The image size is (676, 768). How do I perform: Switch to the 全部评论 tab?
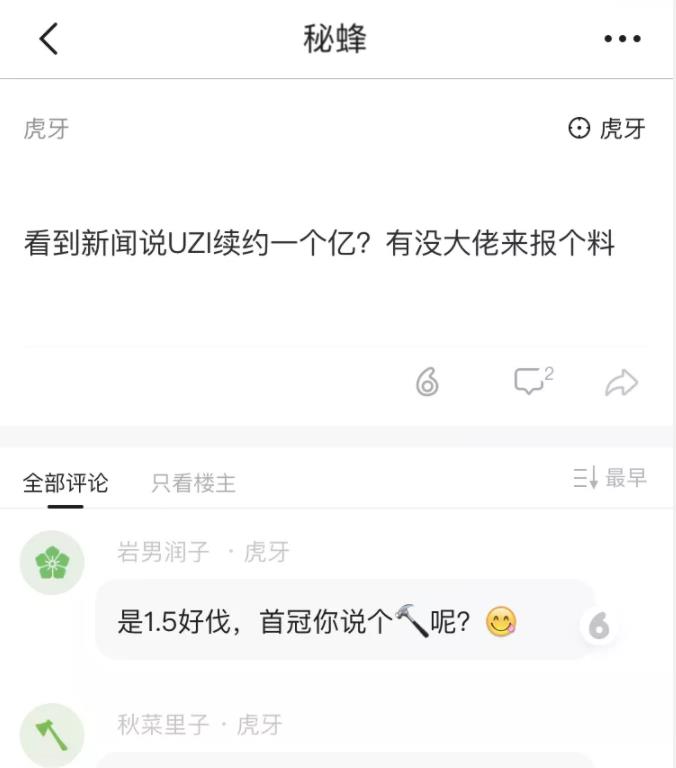pyautogui.click(x=65, y=484)
